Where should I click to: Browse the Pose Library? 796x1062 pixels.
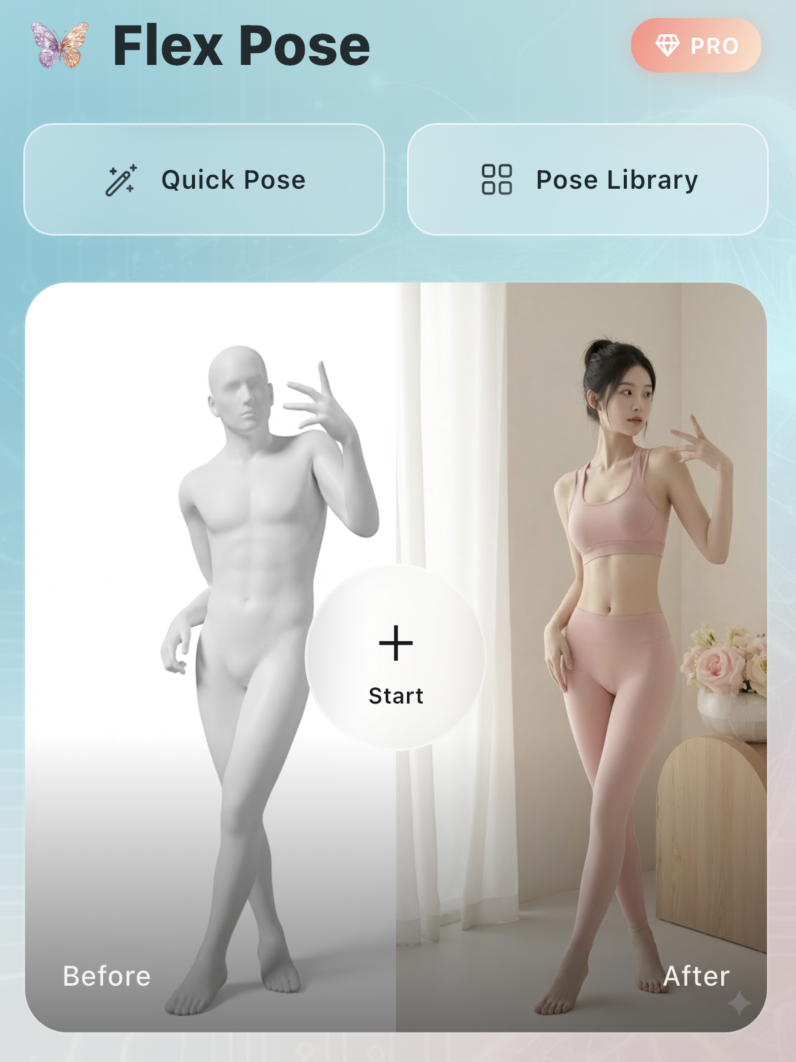[x=588, y=180]
